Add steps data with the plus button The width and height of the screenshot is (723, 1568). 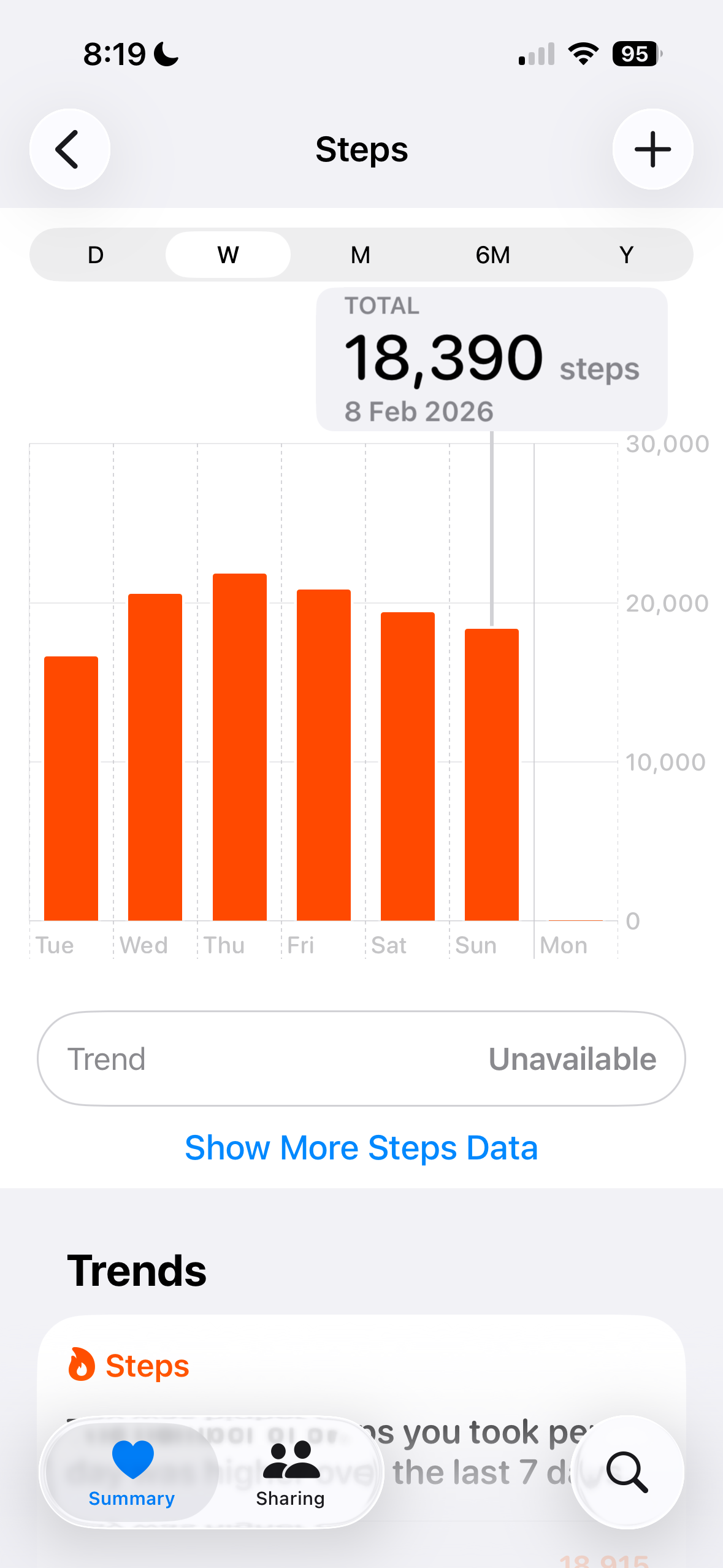(x=652, y=149)
